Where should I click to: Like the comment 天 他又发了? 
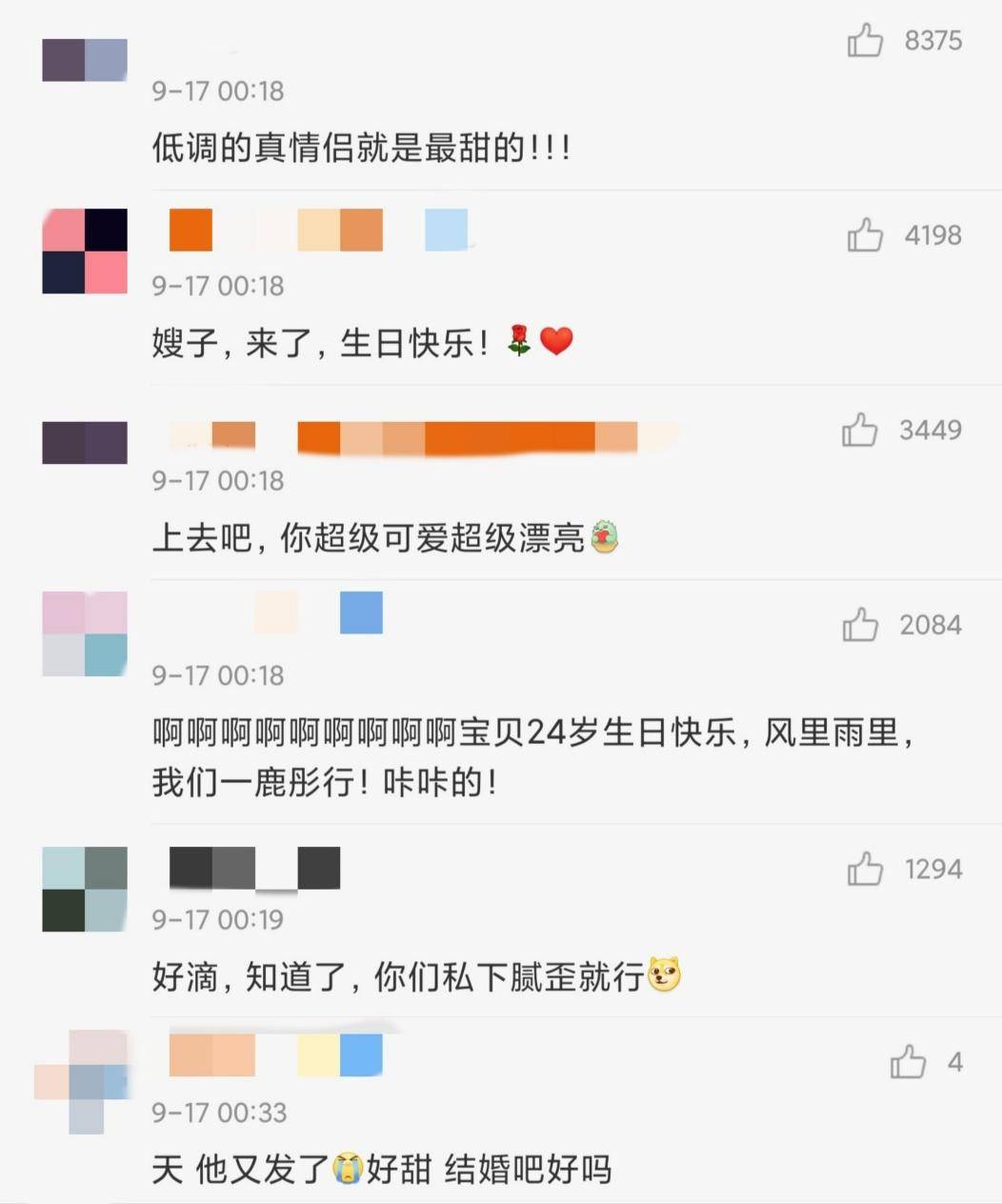[908, 1062]
